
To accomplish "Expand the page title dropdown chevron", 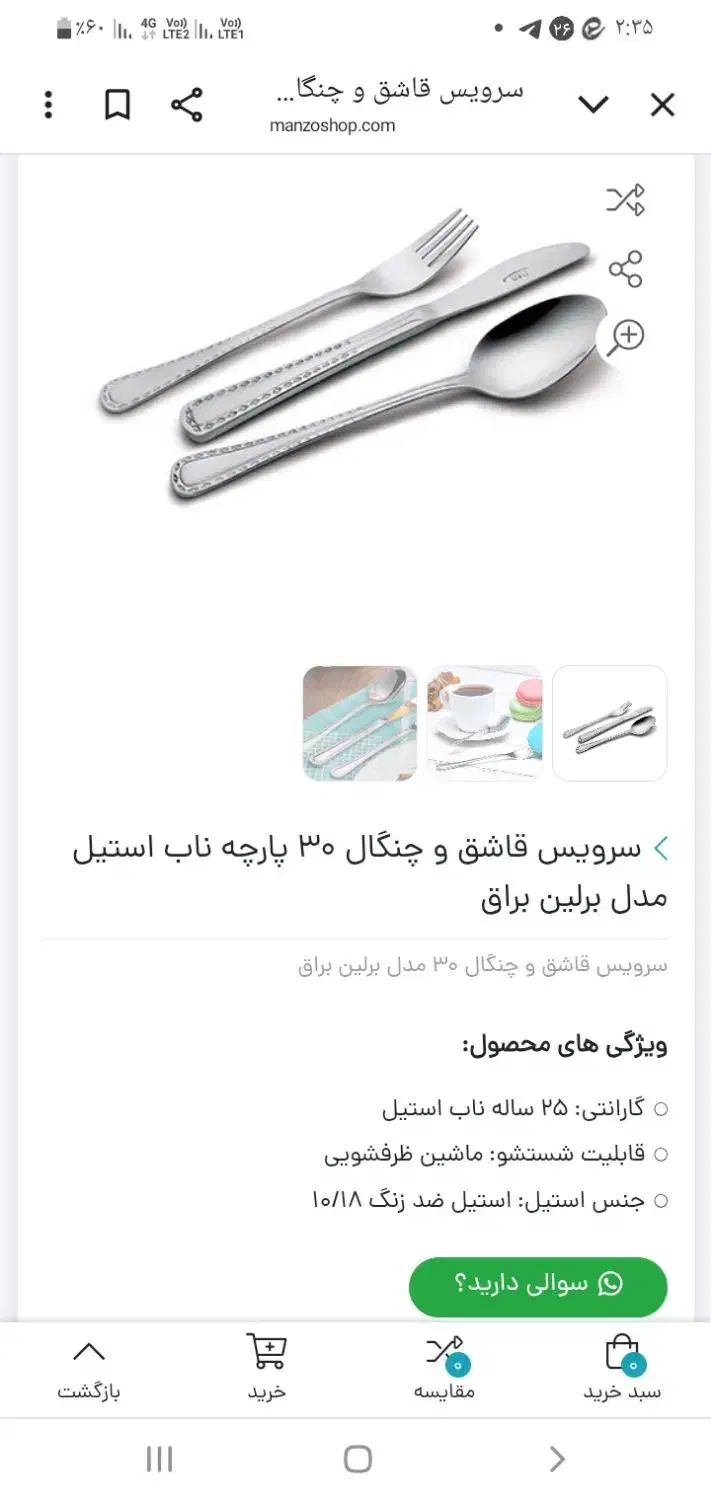I will [x=593, y=105].
